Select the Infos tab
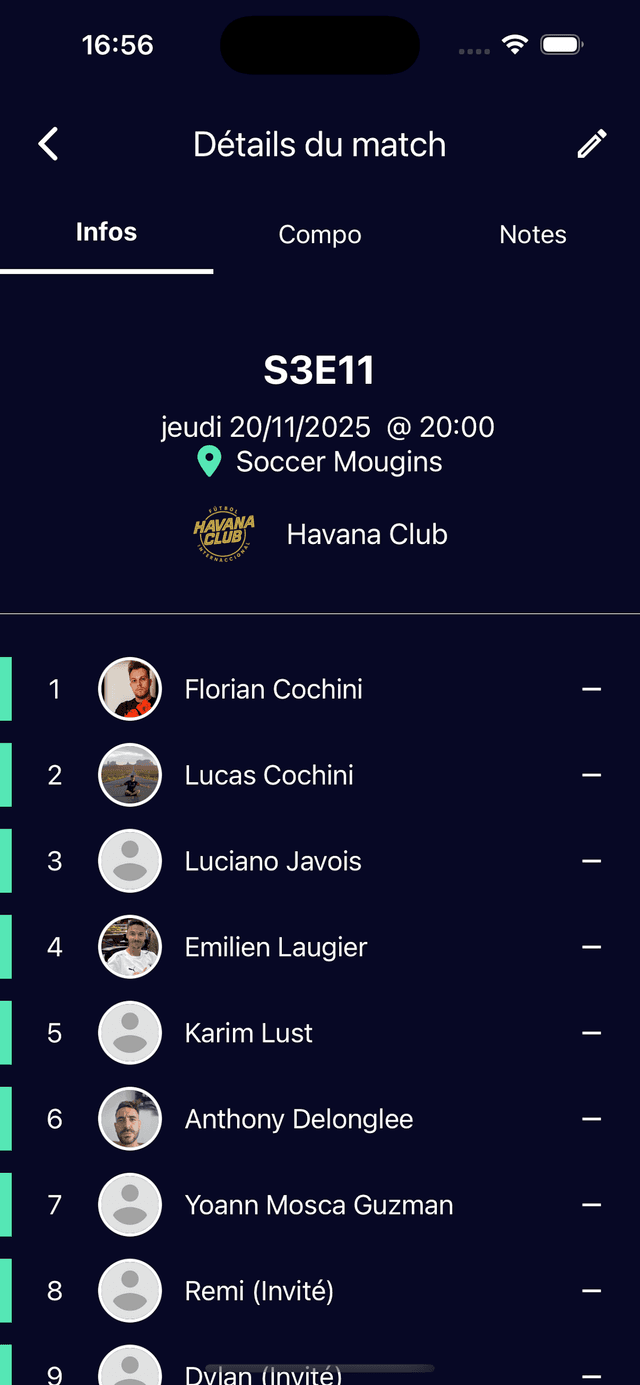This screenshot has width=640, height=1385. pyautogui.click(x=106, y=232)
